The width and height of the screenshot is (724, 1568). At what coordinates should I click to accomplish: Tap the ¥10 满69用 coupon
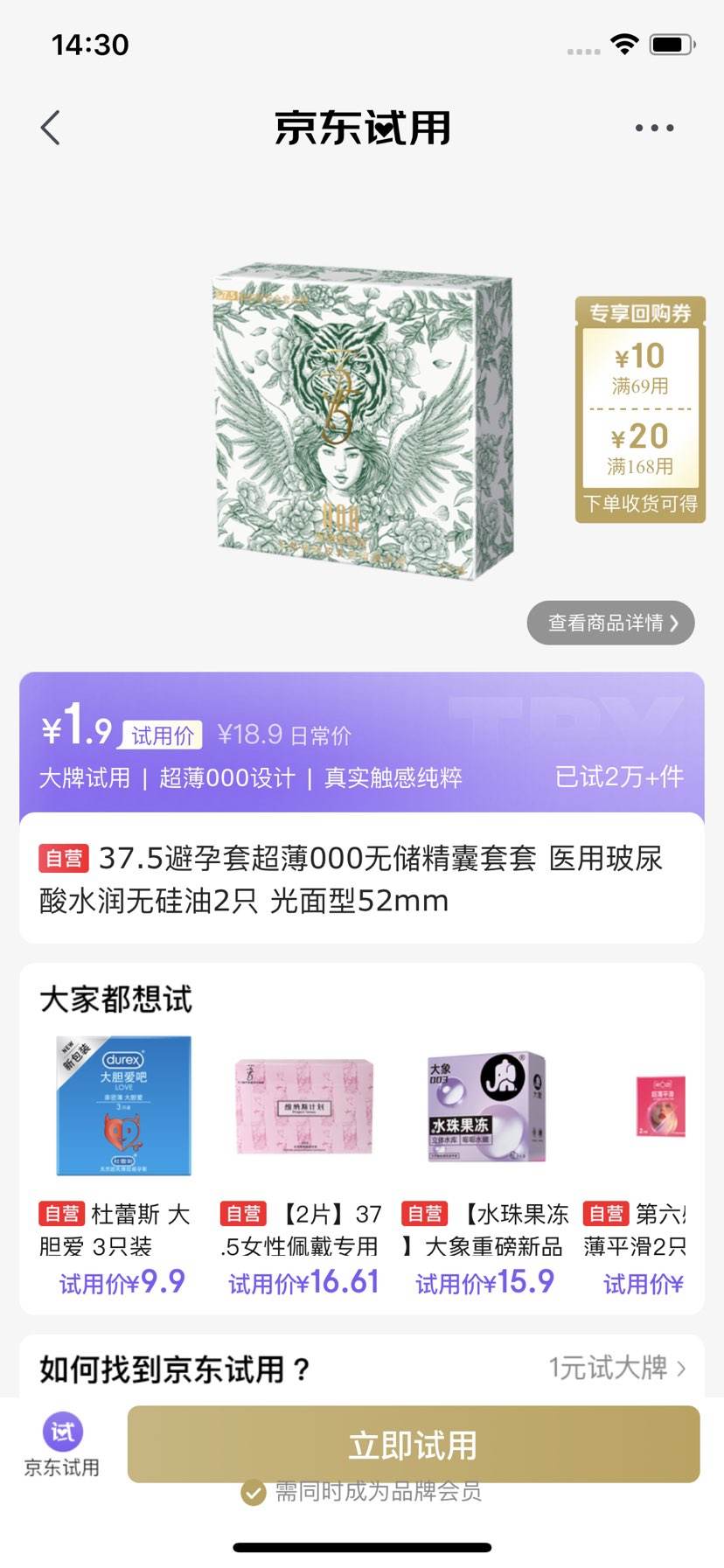pyautogui.click(x=639, y=366)
